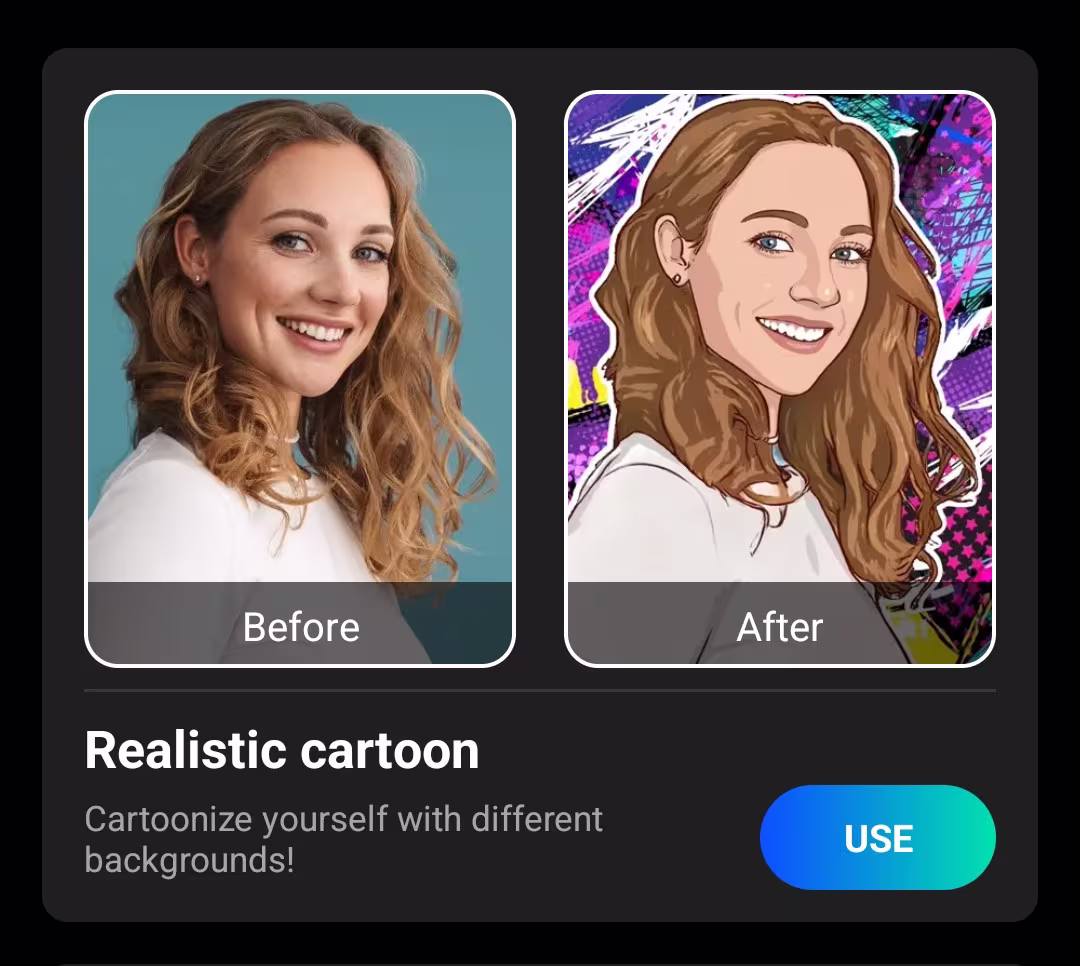The width and height of the screenshot is (1080, 966).
Task: View the After cartoon preview
Action: coord(780,378)
